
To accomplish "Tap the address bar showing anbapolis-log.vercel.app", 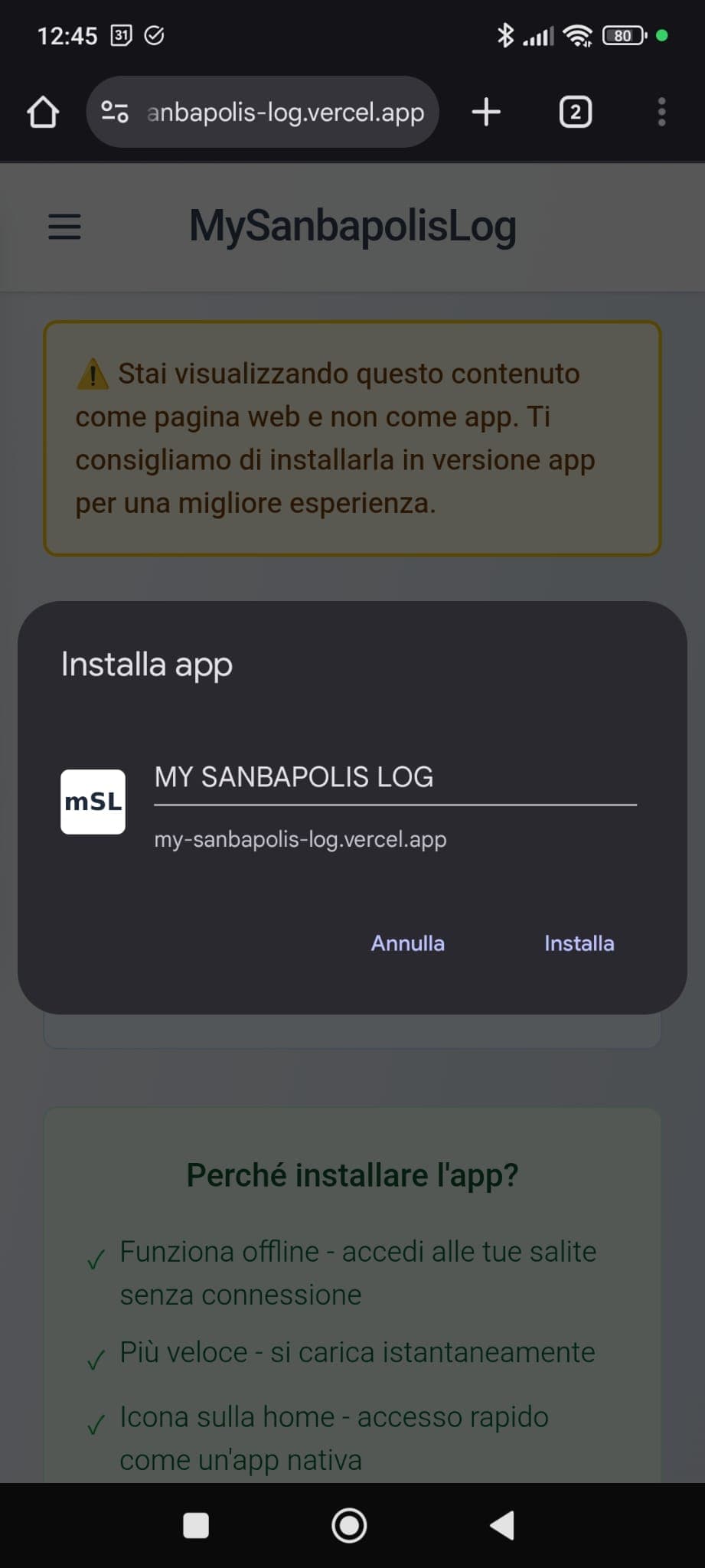I will (x=283, y=113).
